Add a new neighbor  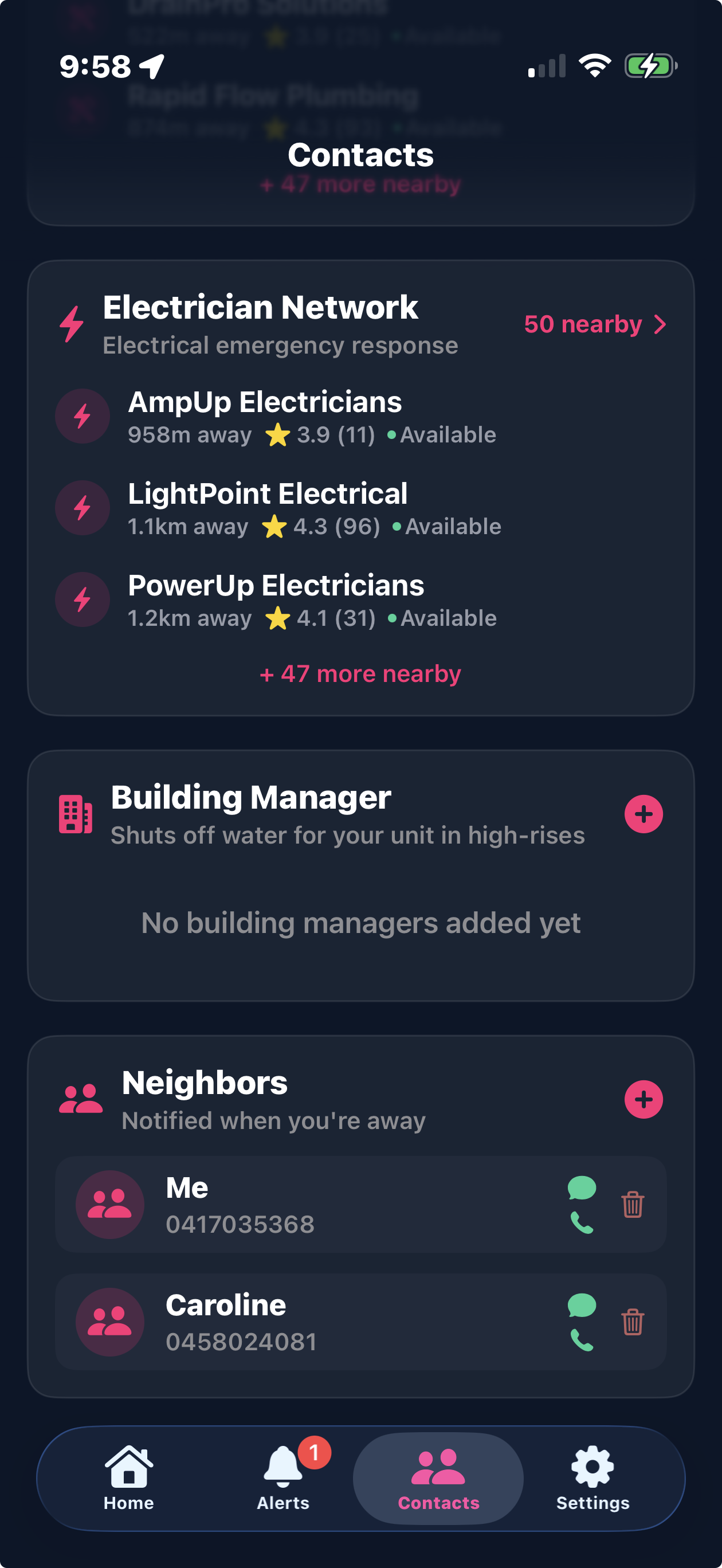click(643, 1099)
